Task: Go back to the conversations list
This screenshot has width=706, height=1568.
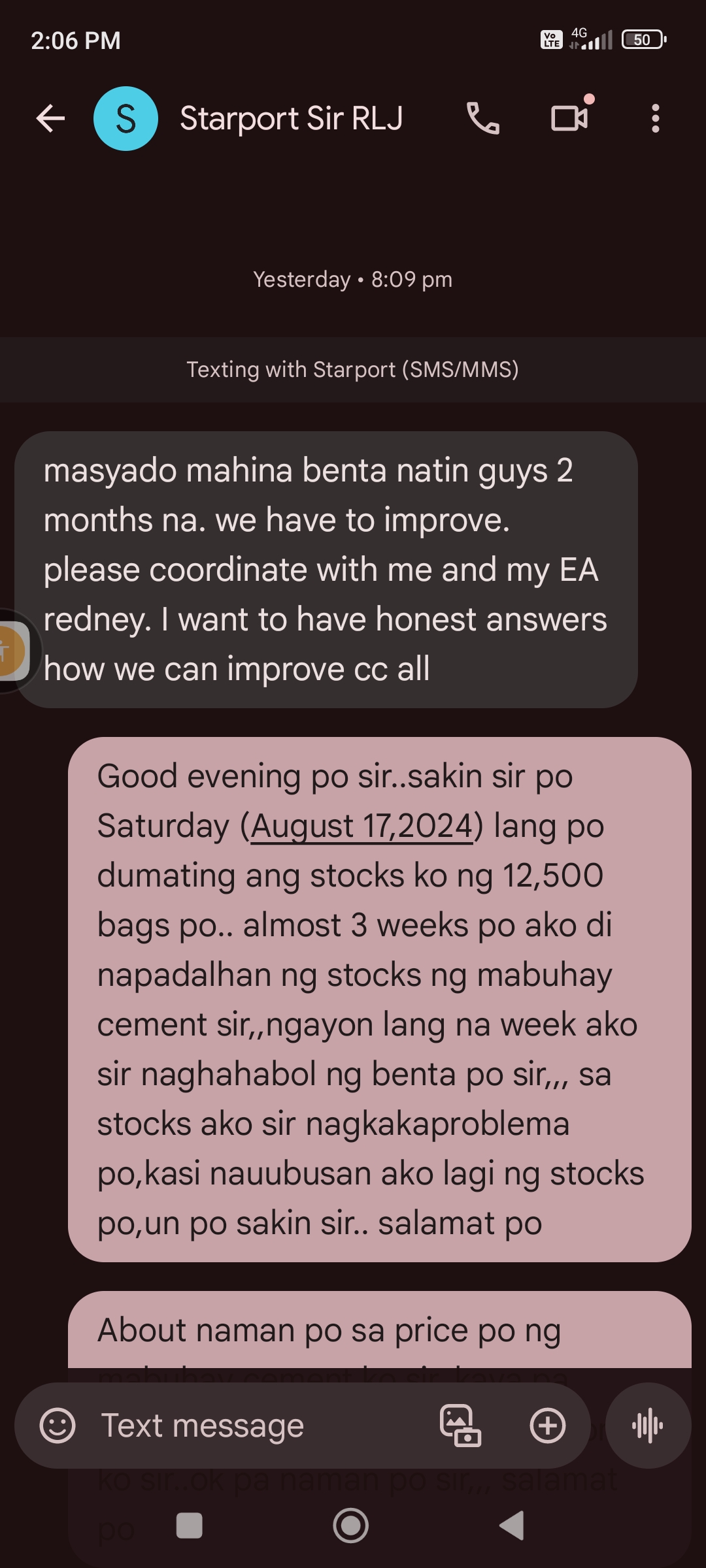Action: pyautogui.click(x=50, y=119)
